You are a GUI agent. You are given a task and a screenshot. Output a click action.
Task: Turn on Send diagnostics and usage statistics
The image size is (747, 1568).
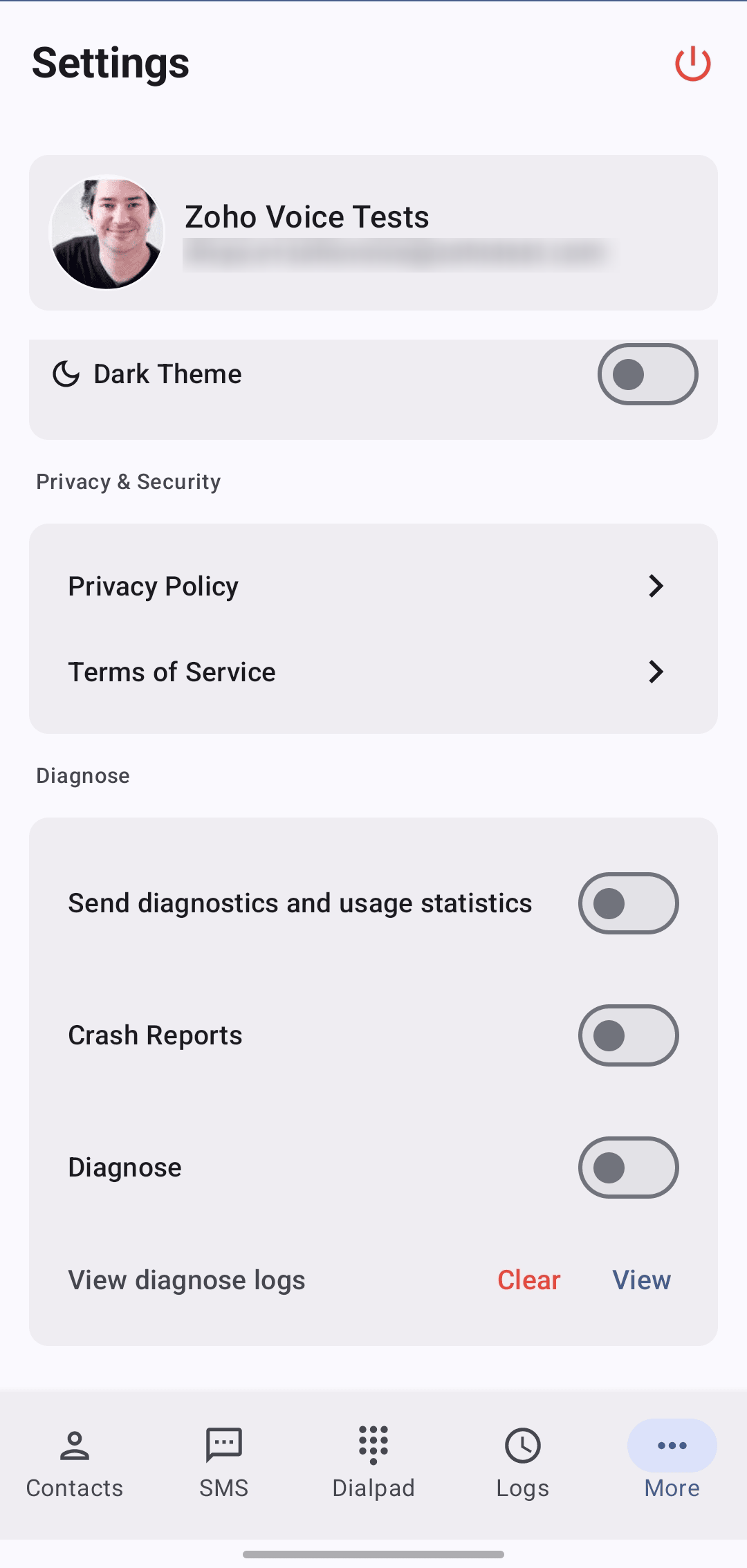628,903
